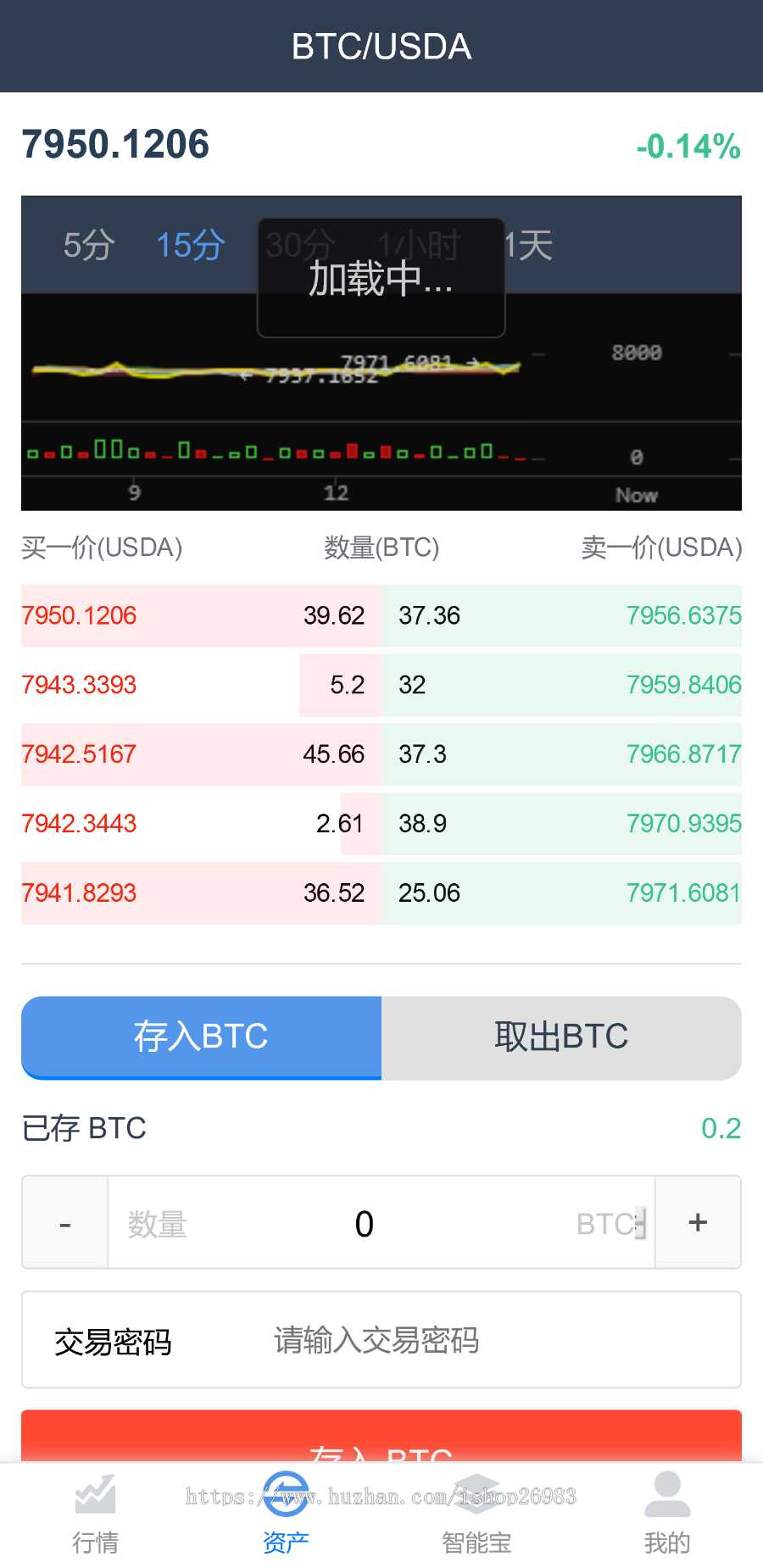763x1568 pixels.
Task: Increase quantity with the plus stepper
Action: point(697,1222)
